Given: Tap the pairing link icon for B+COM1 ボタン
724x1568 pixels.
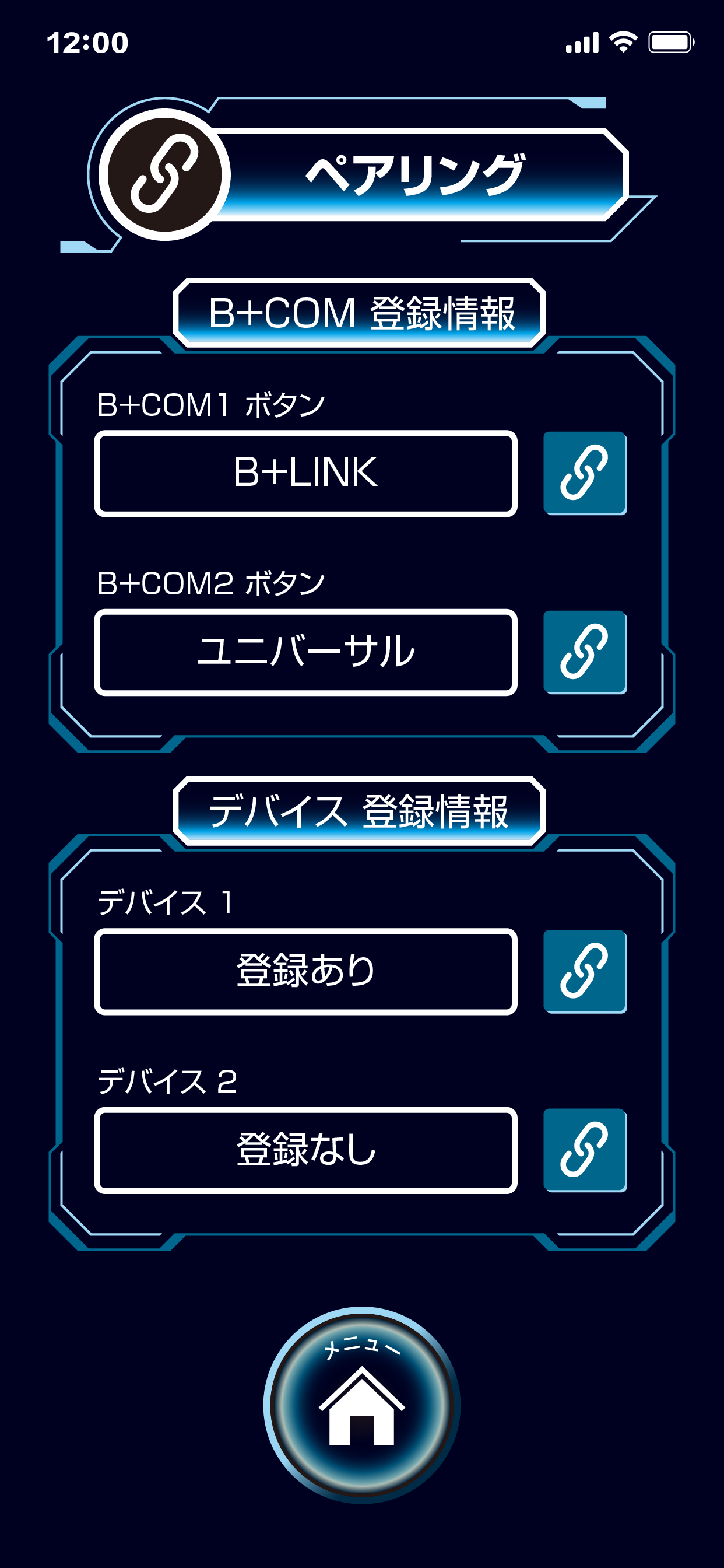Looking at the screenshot, I should pyautogui.click(x=585, y=473).
